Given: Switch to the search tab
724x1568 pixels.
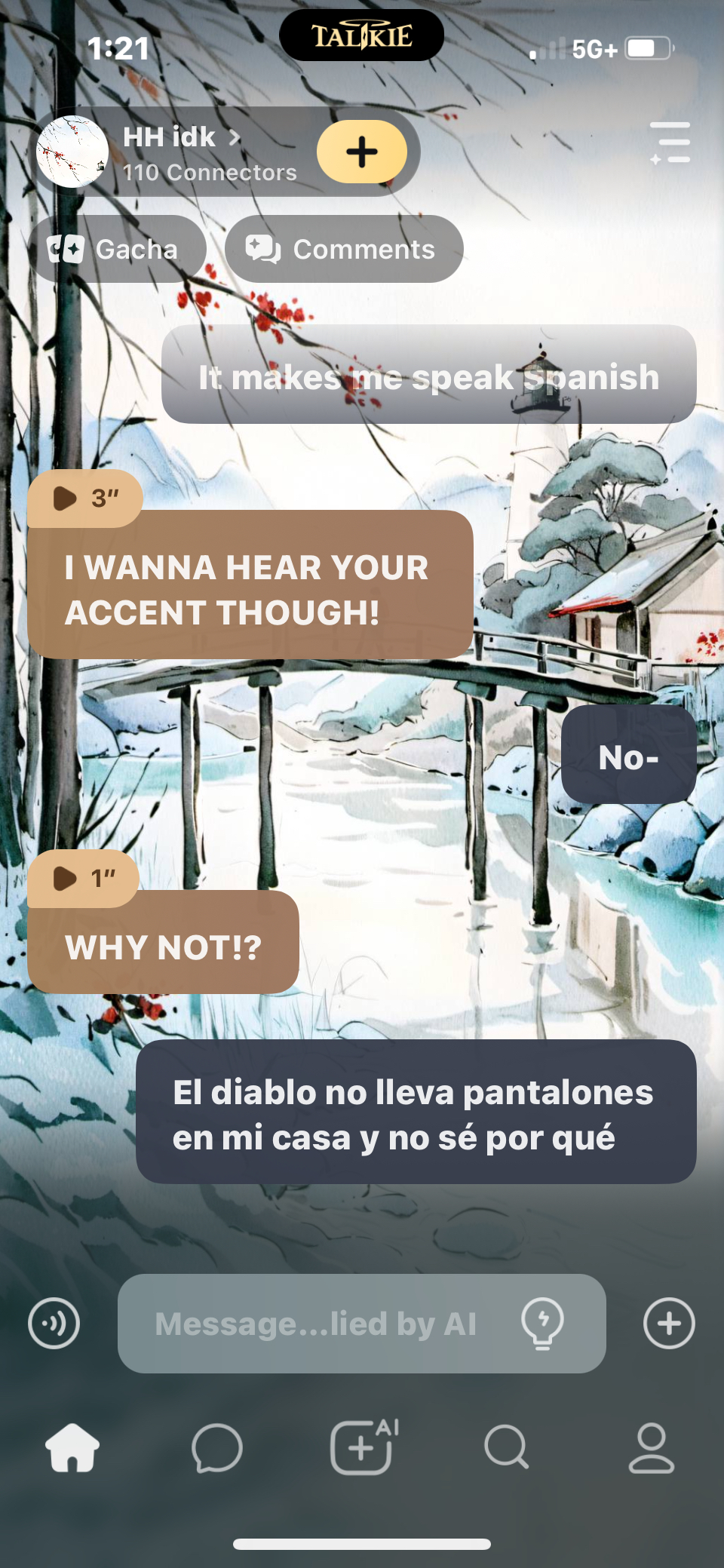Looking at the screenshot, I should tap(506, 1447).
